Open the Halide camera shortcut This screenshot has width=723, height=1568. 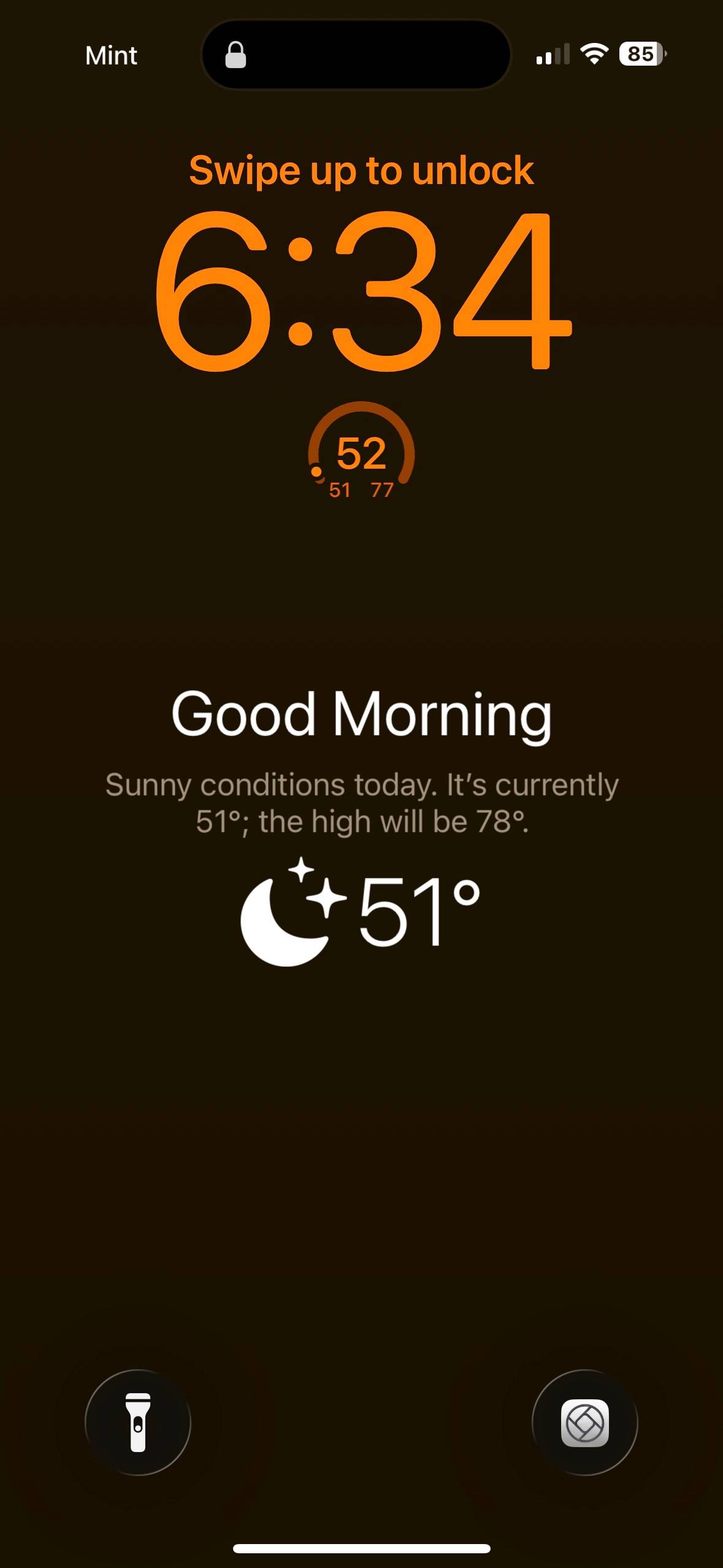coord(584,1422)
